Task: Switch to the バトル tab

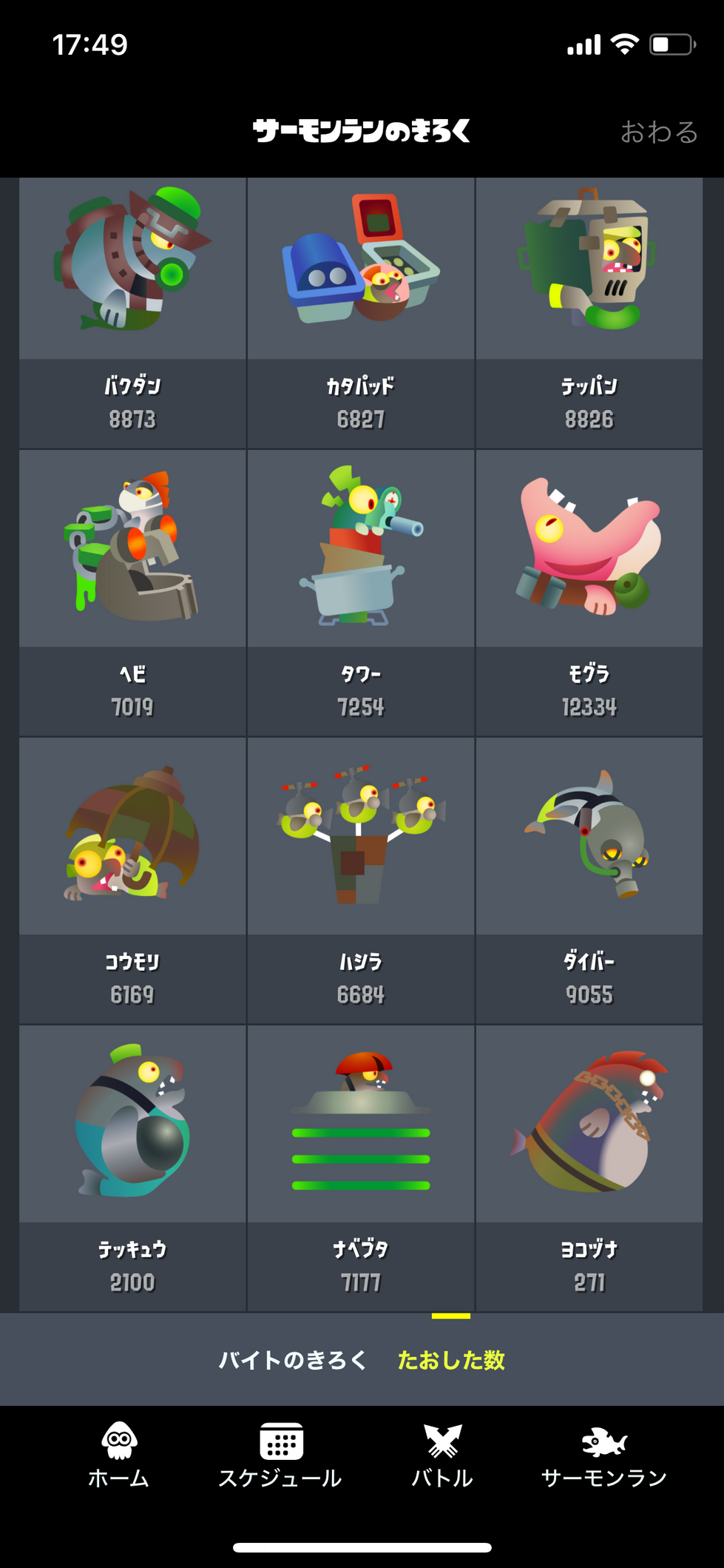Action: 442,1455
